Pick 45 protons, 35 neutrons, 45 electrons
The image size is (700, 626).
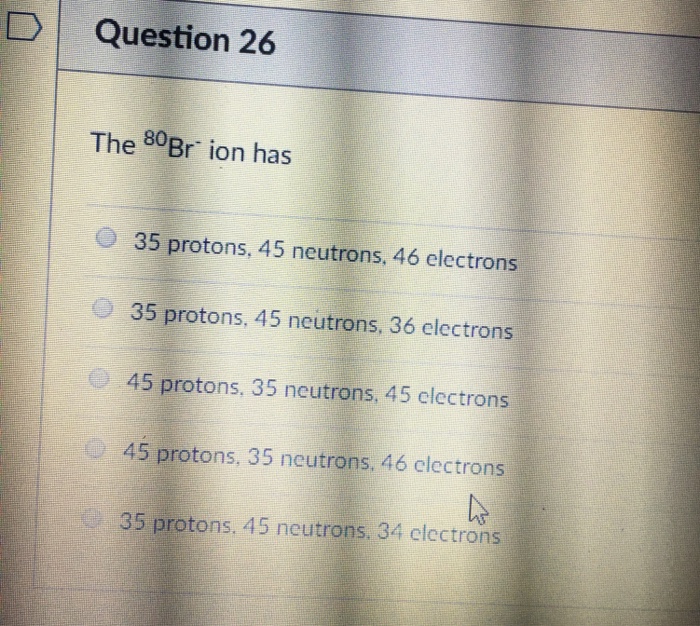coord(98,380)
